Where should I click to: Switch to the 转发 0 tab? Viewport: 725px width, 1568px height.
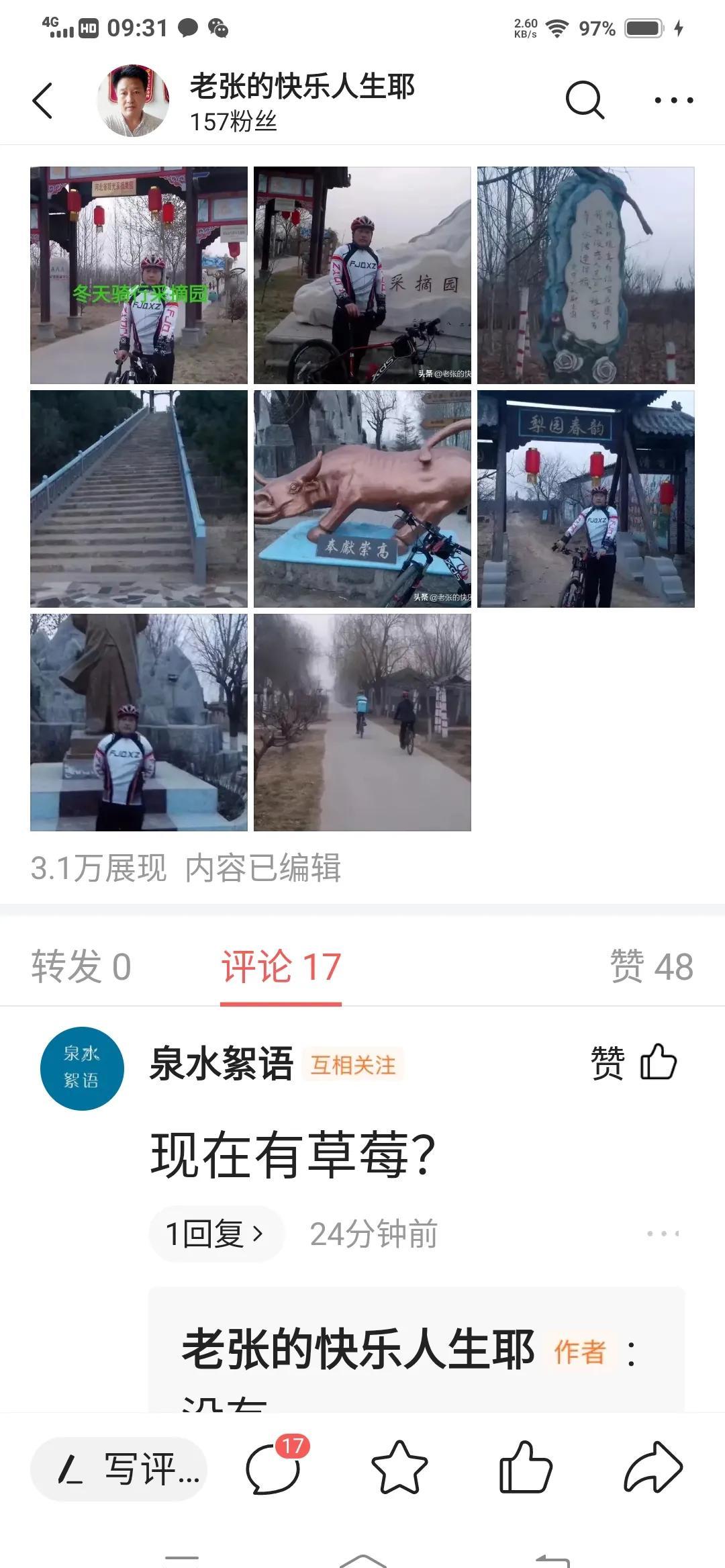(x=81, y=967)
